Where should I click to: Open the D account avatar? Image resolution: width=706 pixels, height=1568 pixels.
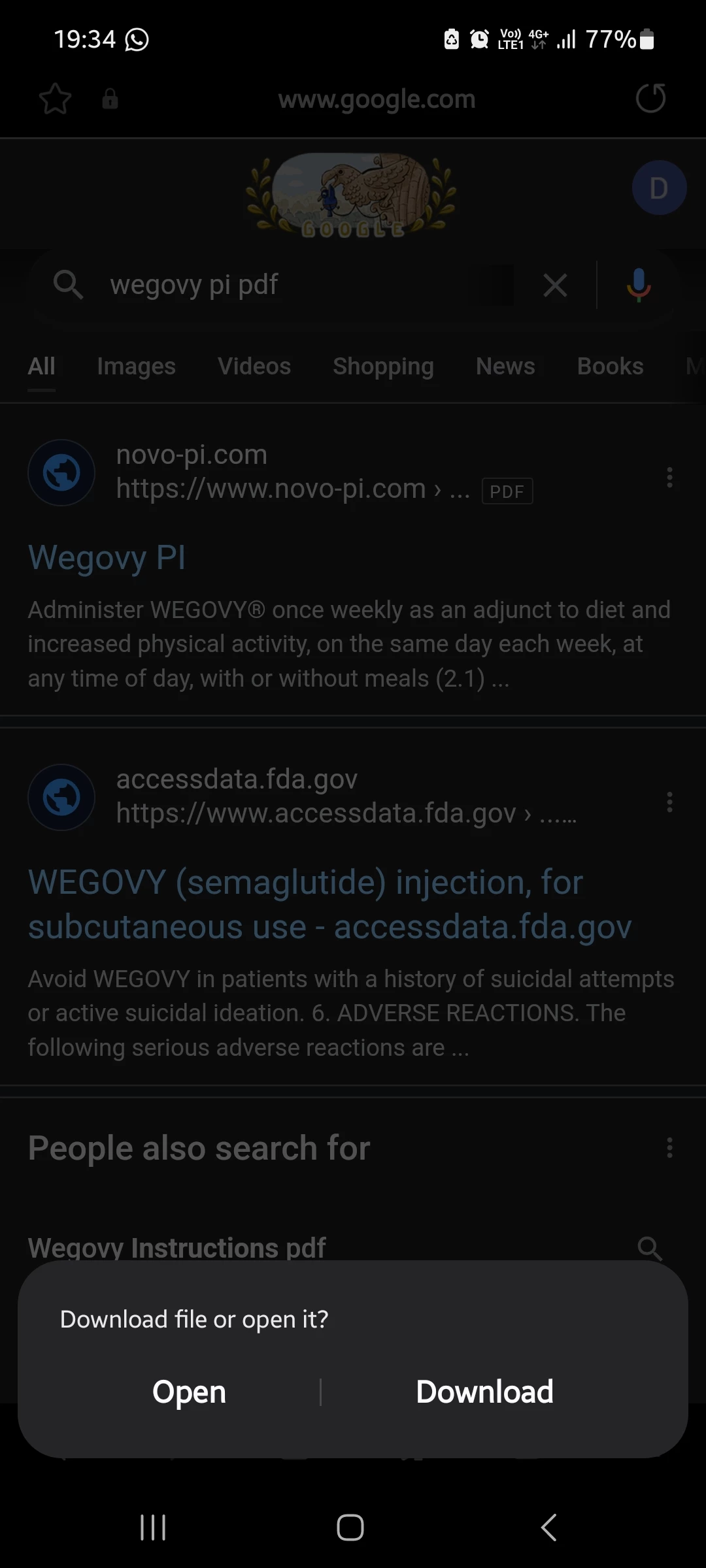(658, 188)
